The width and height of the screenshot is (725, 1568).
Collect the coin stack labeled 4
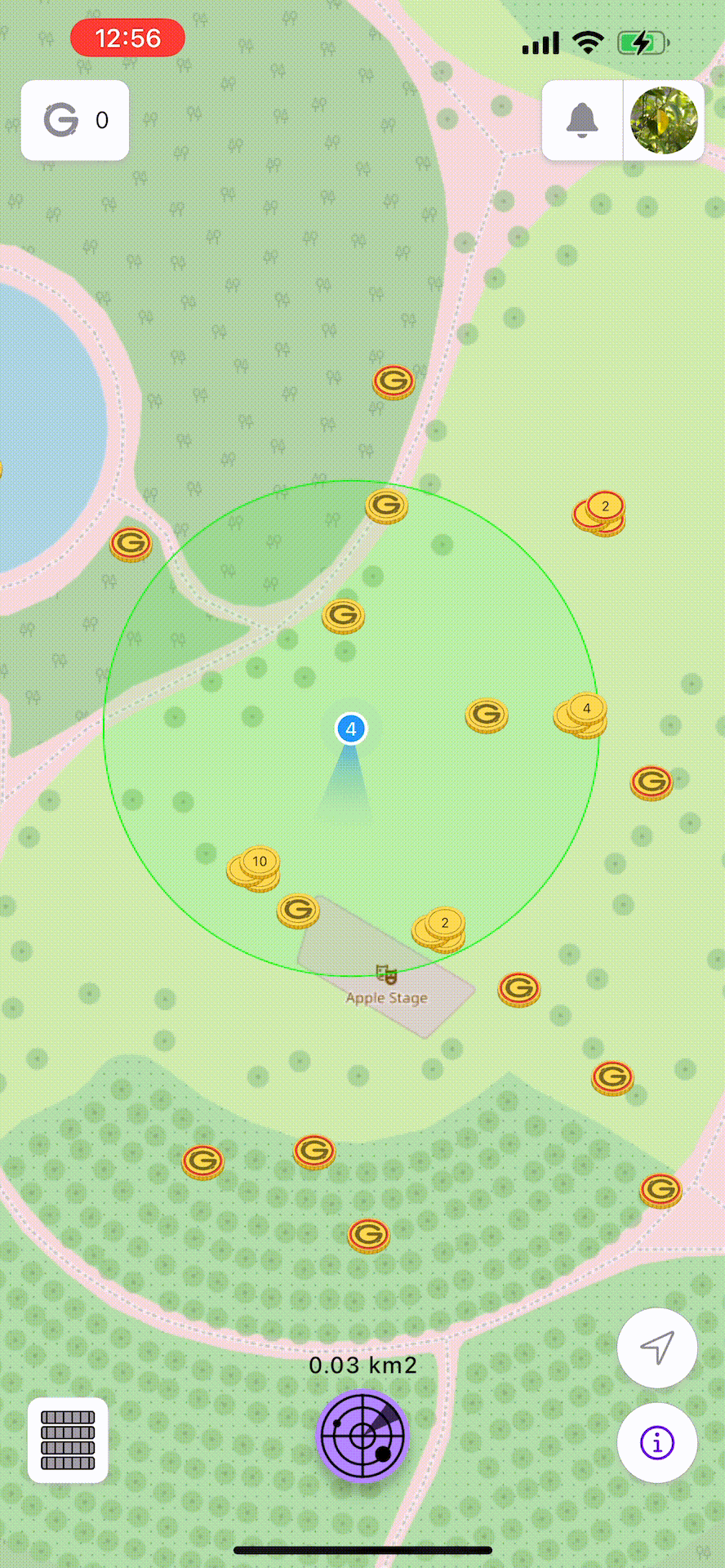coord(580,715)
